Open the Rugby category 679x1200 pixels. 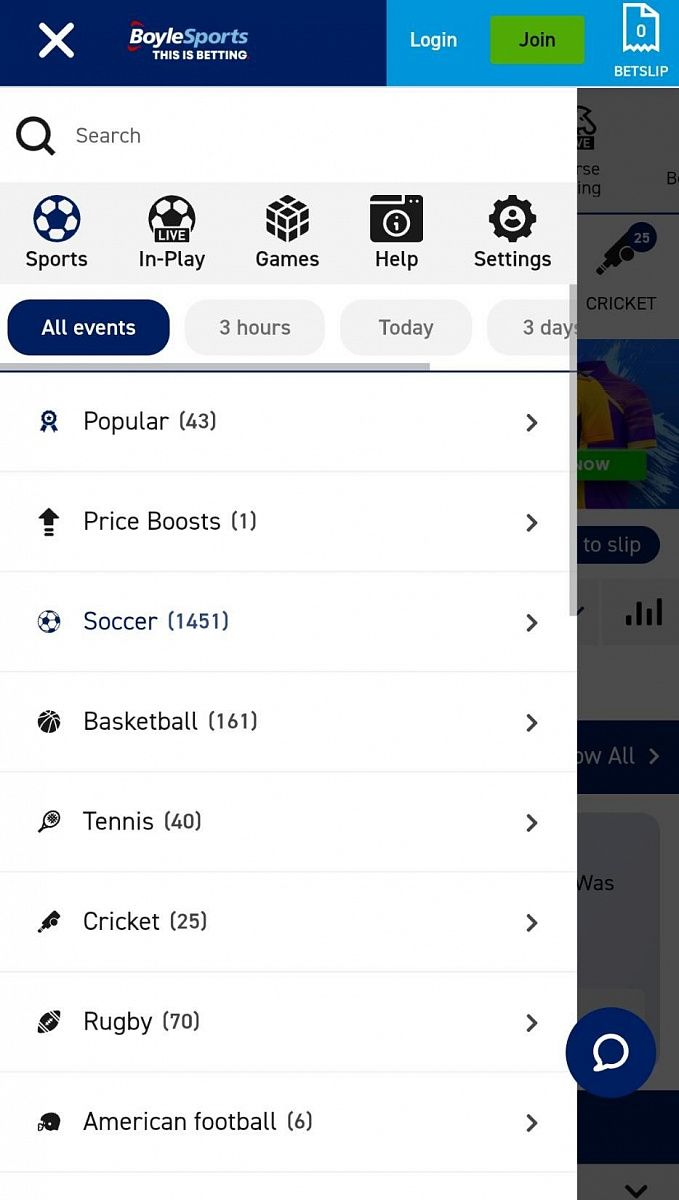coord(288,1021)
